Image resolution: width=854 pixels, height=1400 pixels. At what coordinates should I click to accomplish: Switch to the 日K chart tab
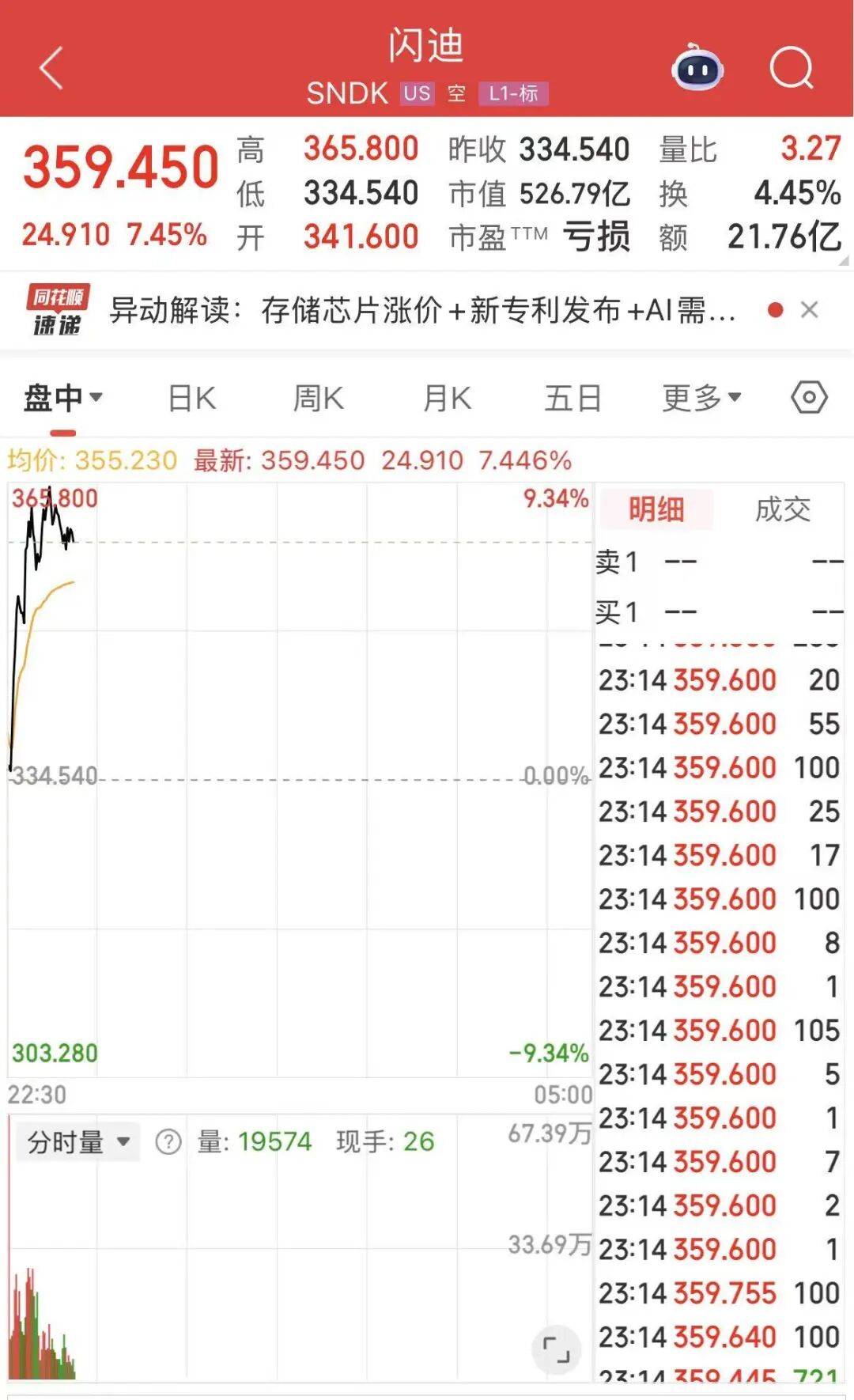(192, 398)
